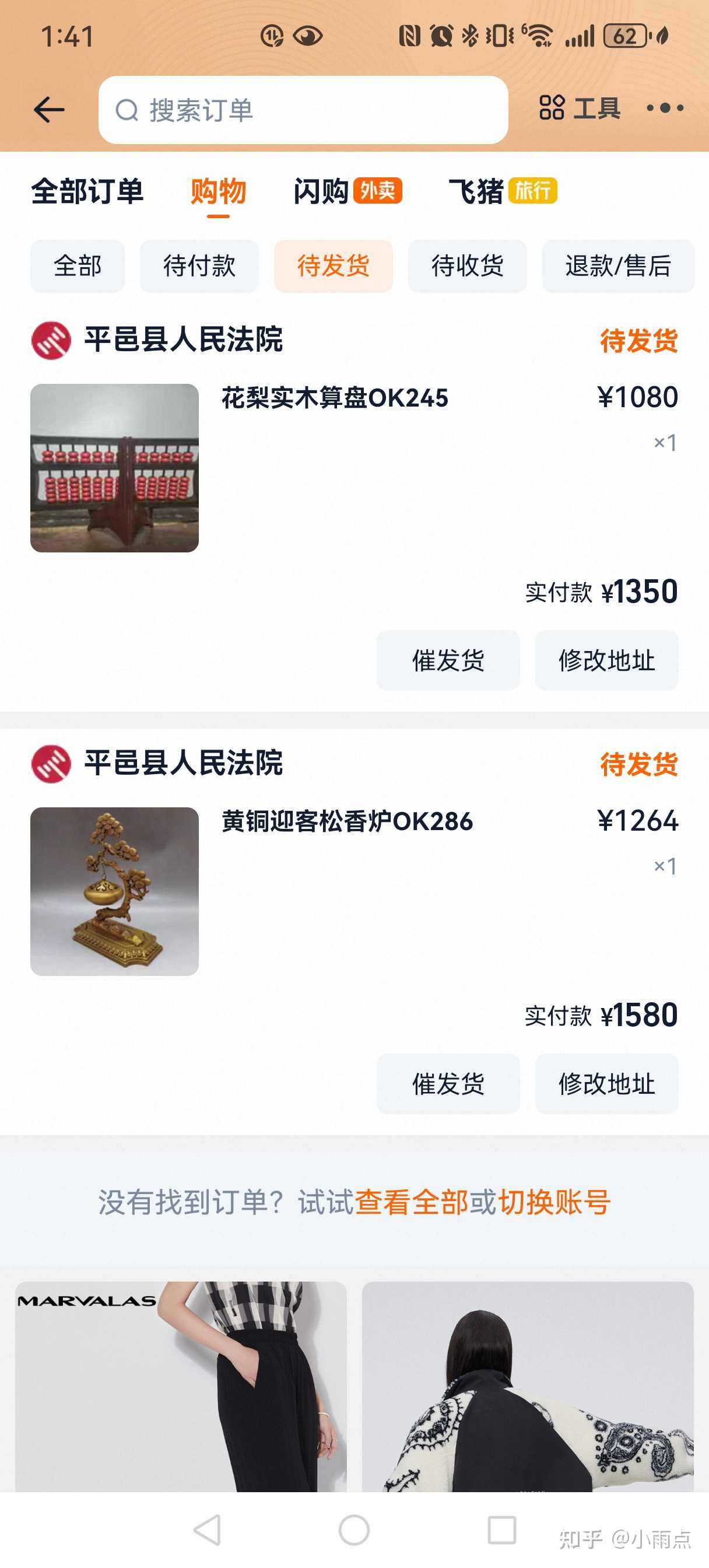The image size is (709, 1568).
Task: Switch to the 闪购 外卖 tab
Action: [x=347, y=191]
